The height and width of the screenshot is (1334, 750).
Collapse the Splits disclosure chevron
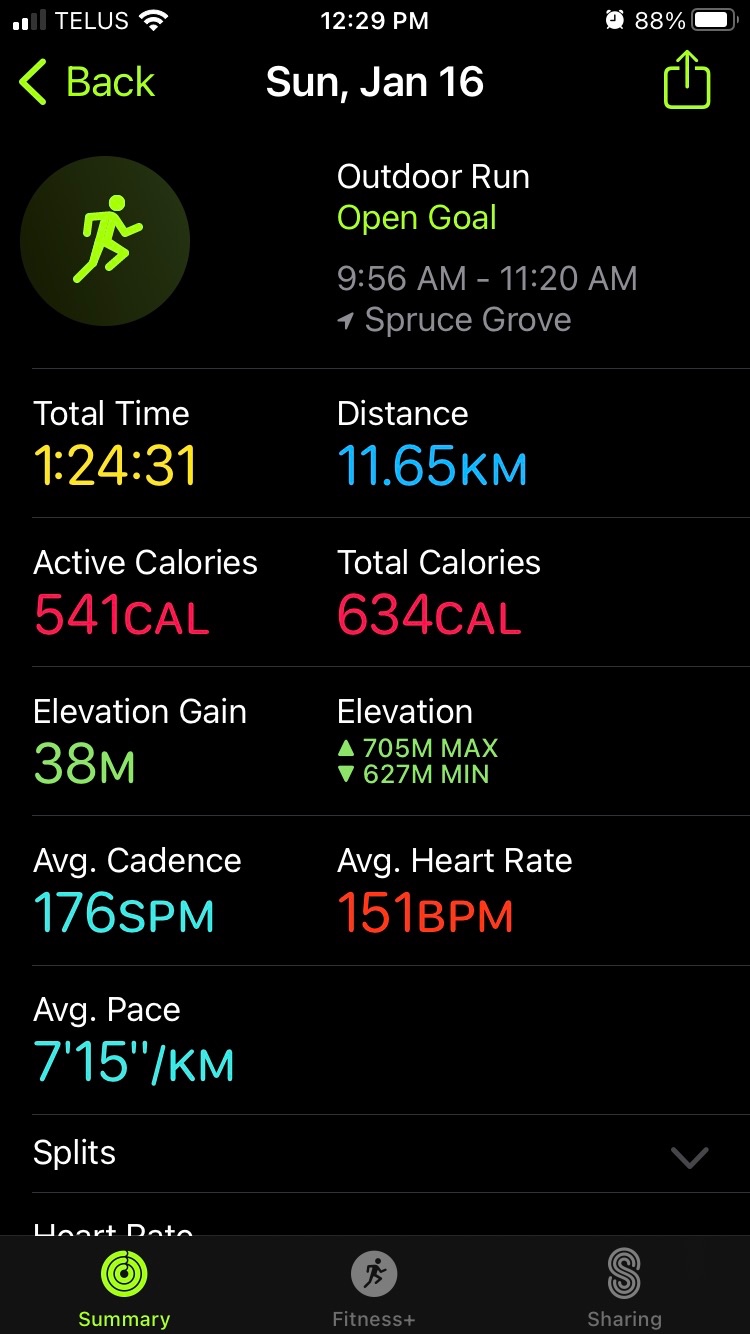pos(688,1158)
